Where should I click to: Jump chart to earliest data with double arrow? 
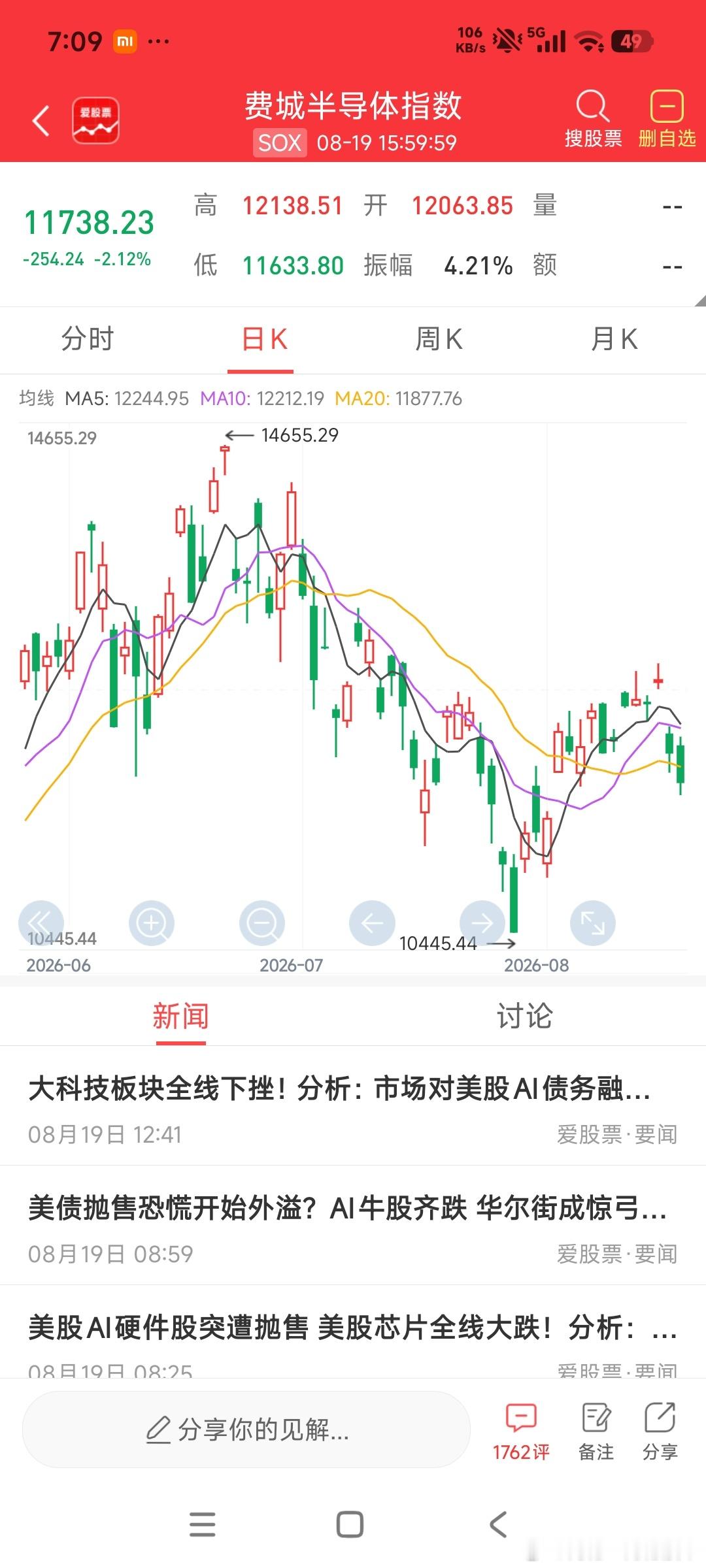click(41, 923)
